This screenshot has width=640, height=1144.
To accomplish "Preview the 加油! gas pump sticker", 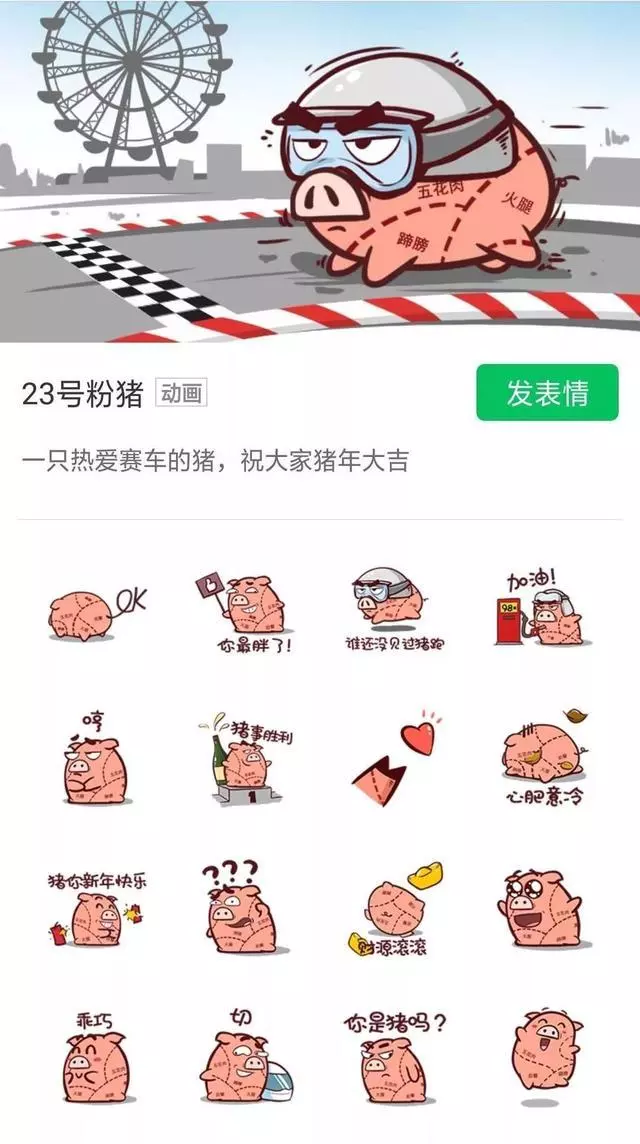I will tap(541, 609).
